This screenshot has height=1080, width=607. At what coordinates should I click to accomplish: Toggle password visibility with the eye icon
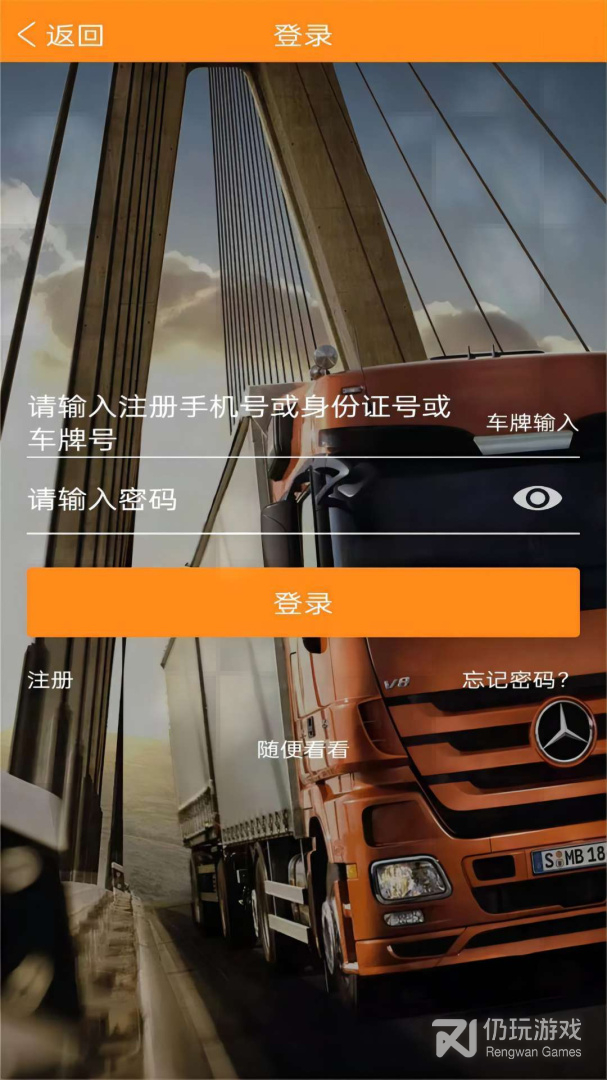point(537,498)
